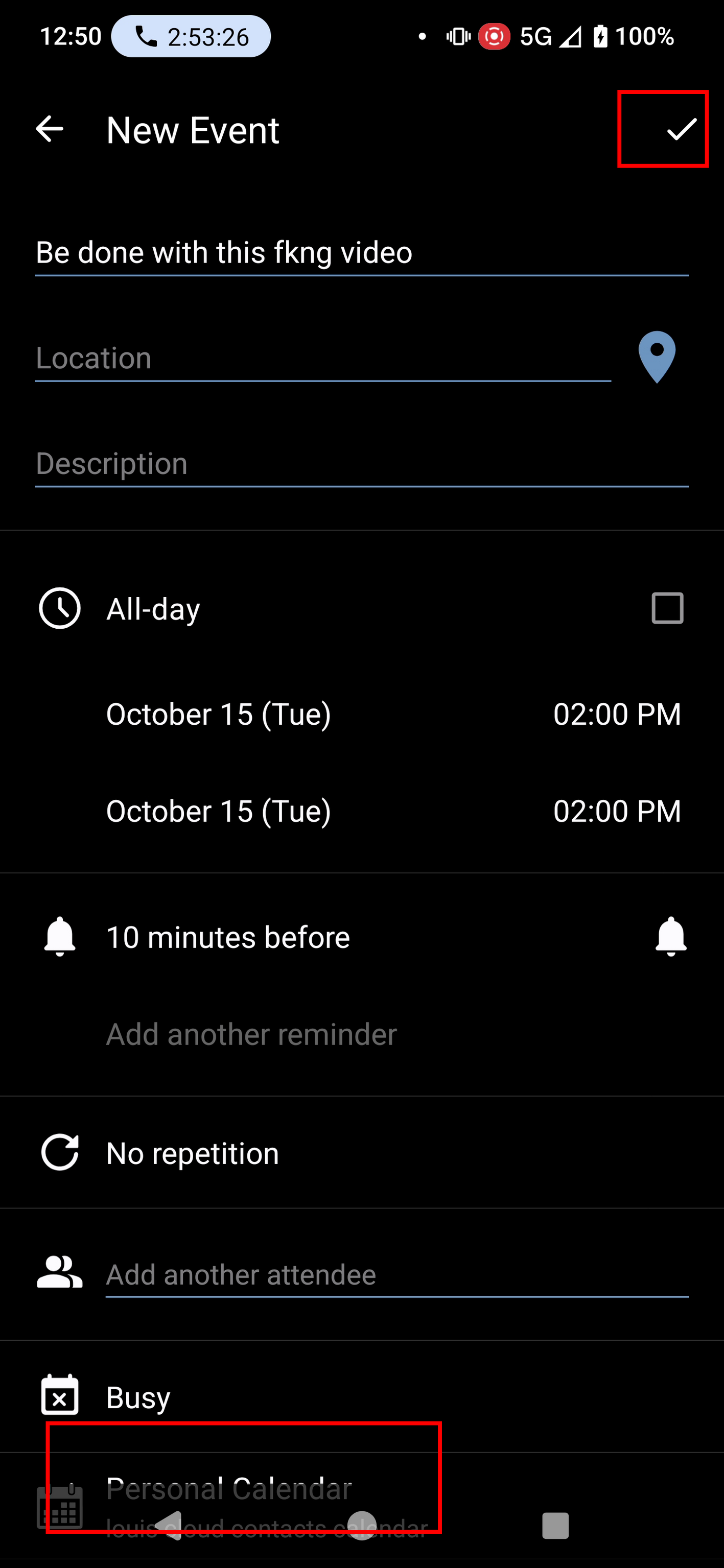
Task: Save the new event with checkmark
Action: coord(681,129)
